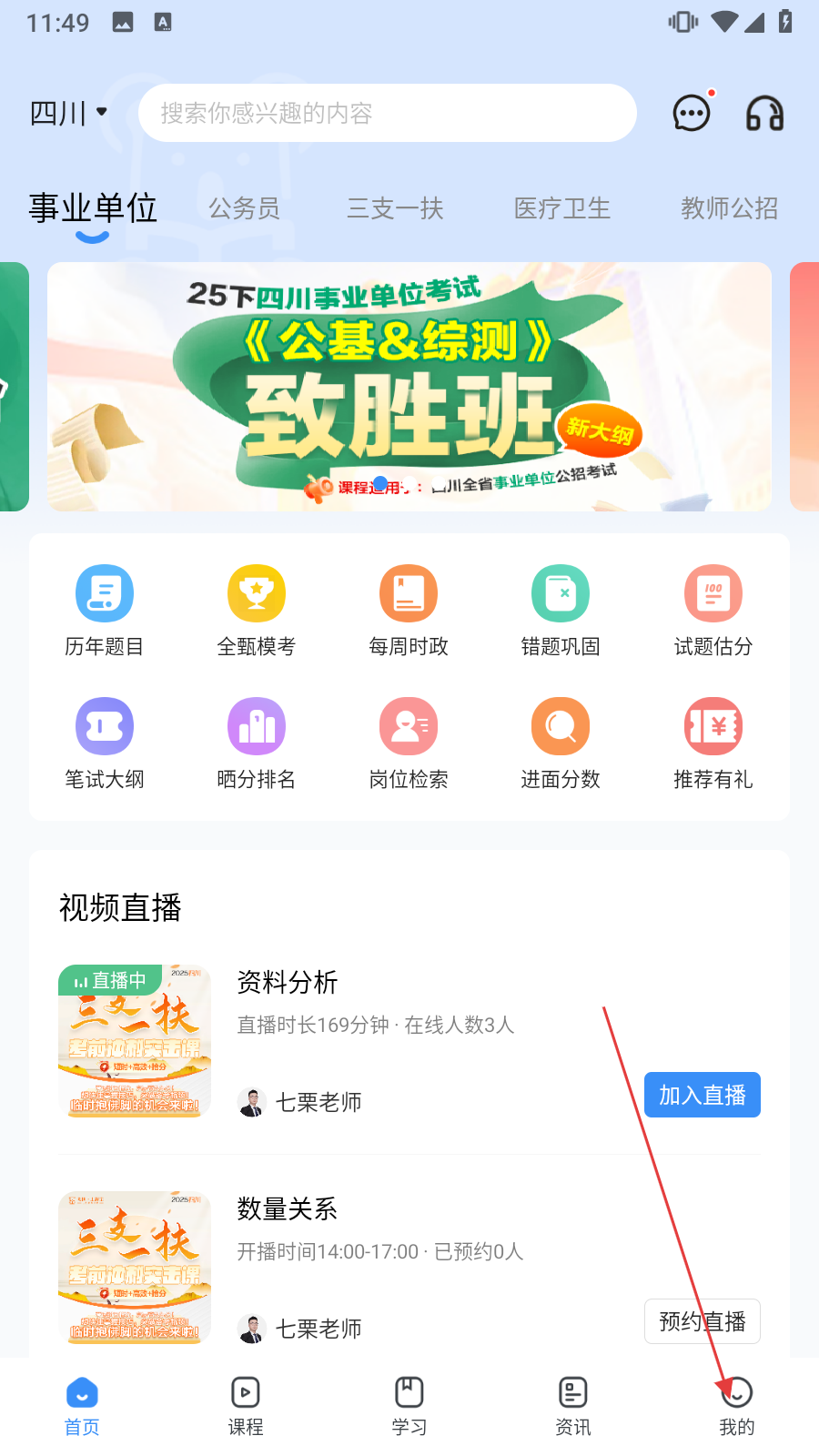The image size is (819, 1456).
Task: Open 历年题目 past exam questions
Action: (105, 610)
